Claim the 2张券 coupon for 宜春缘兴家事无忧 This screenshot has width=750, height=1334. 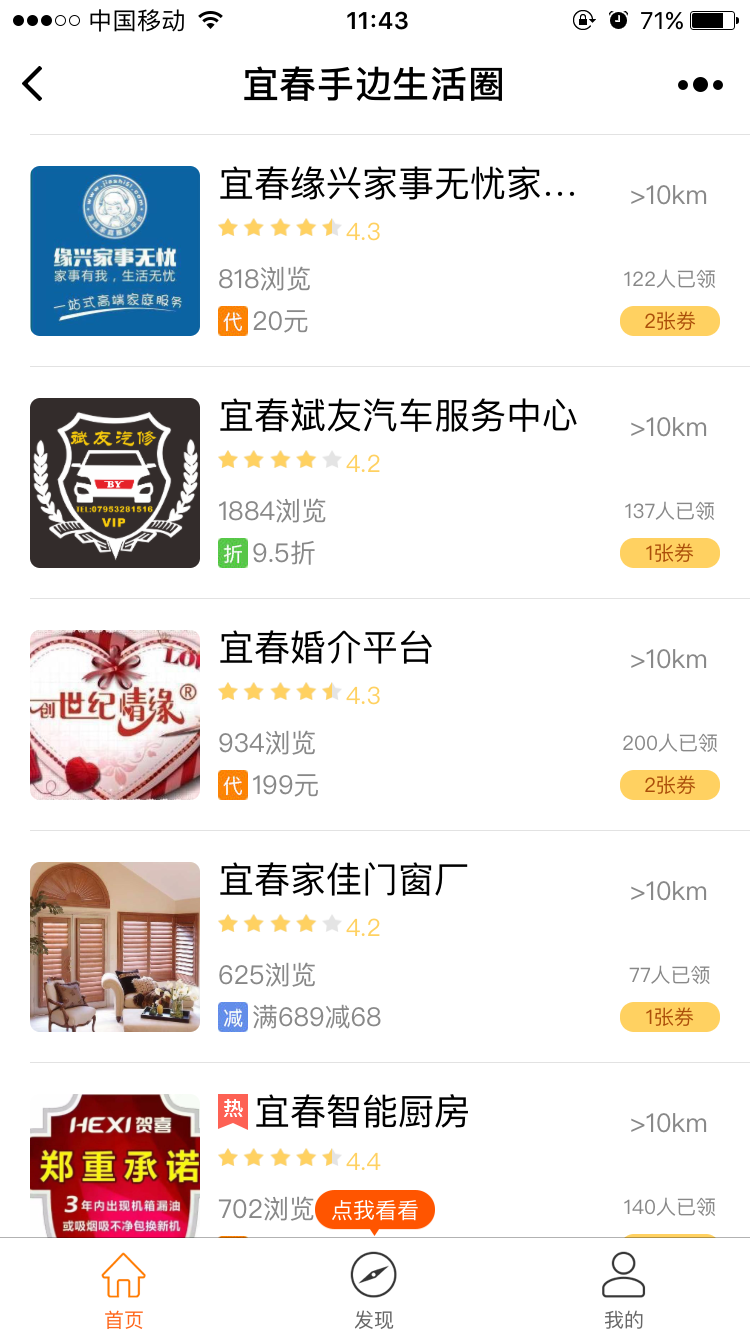669,321
